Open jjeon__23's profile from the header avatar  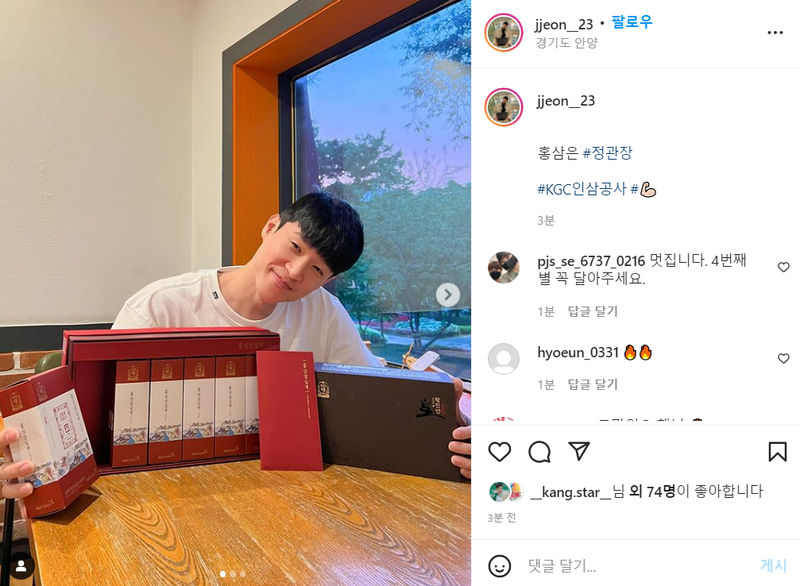(503, 32)
